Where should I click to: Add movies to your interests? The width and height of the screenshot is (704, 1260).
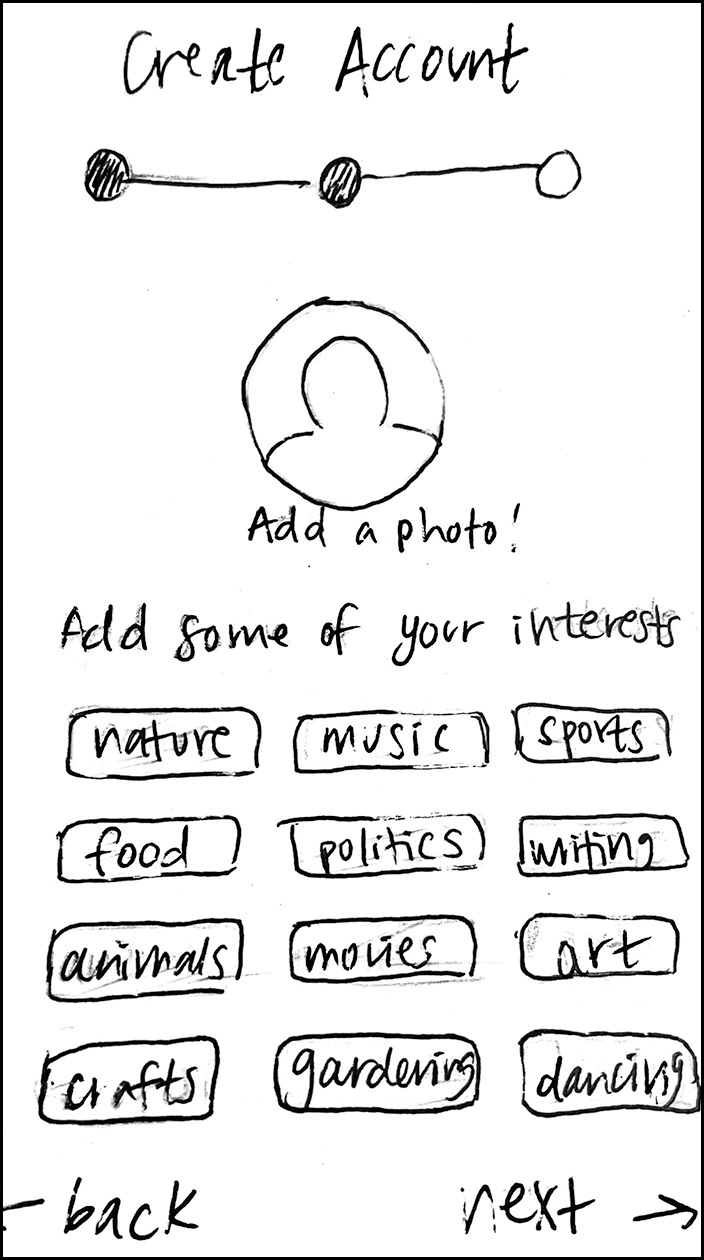(x=383, y=953)
